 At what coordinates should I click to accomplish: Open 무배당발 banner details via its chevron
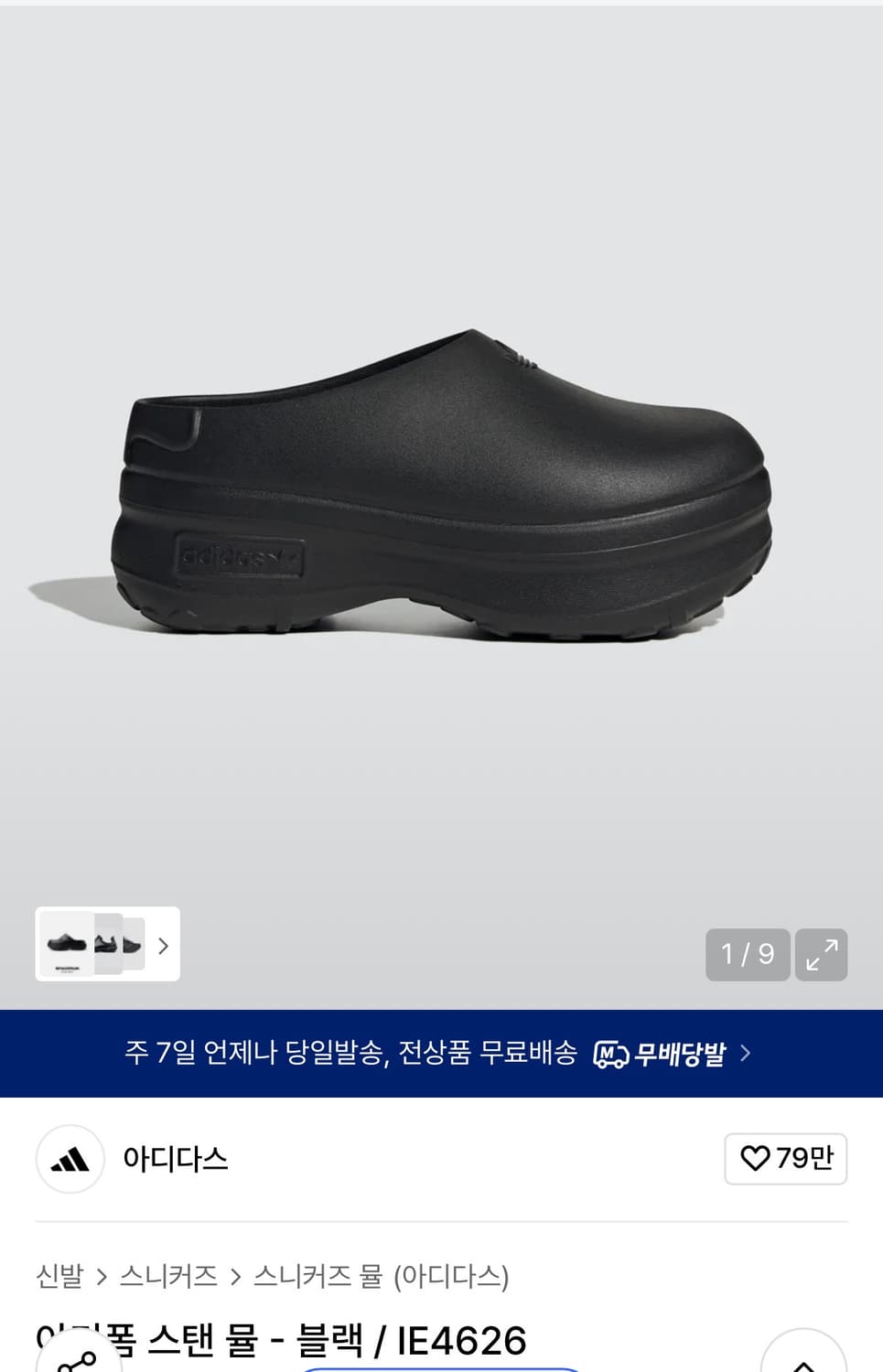748,1053
